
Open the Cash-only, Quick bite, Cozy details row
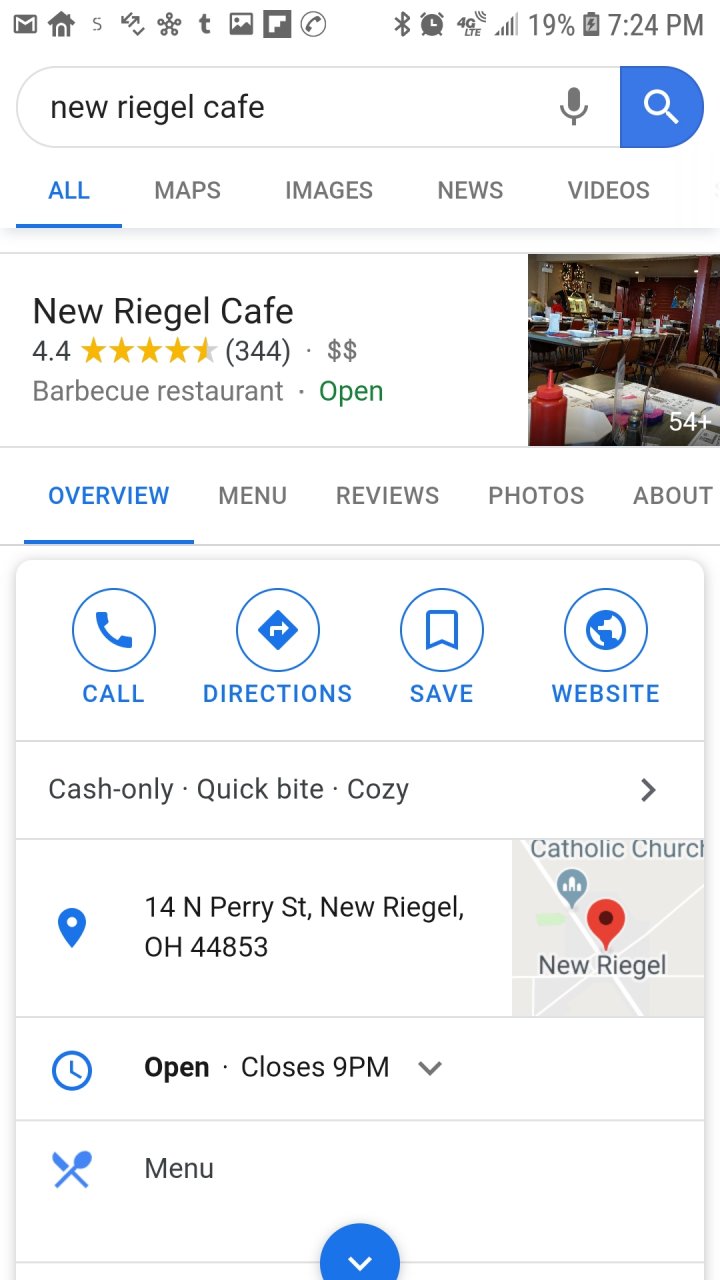pyautogui.click(x=360, y=790)
